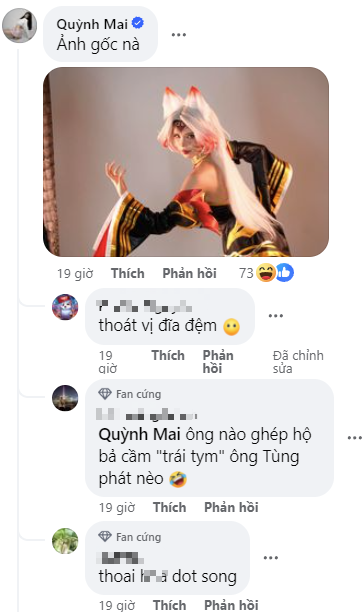Viewport: 362px width, 612px height.
Task: Open options for the "dot song" reply
Action: pyautogui.click(x=271, y=558)
